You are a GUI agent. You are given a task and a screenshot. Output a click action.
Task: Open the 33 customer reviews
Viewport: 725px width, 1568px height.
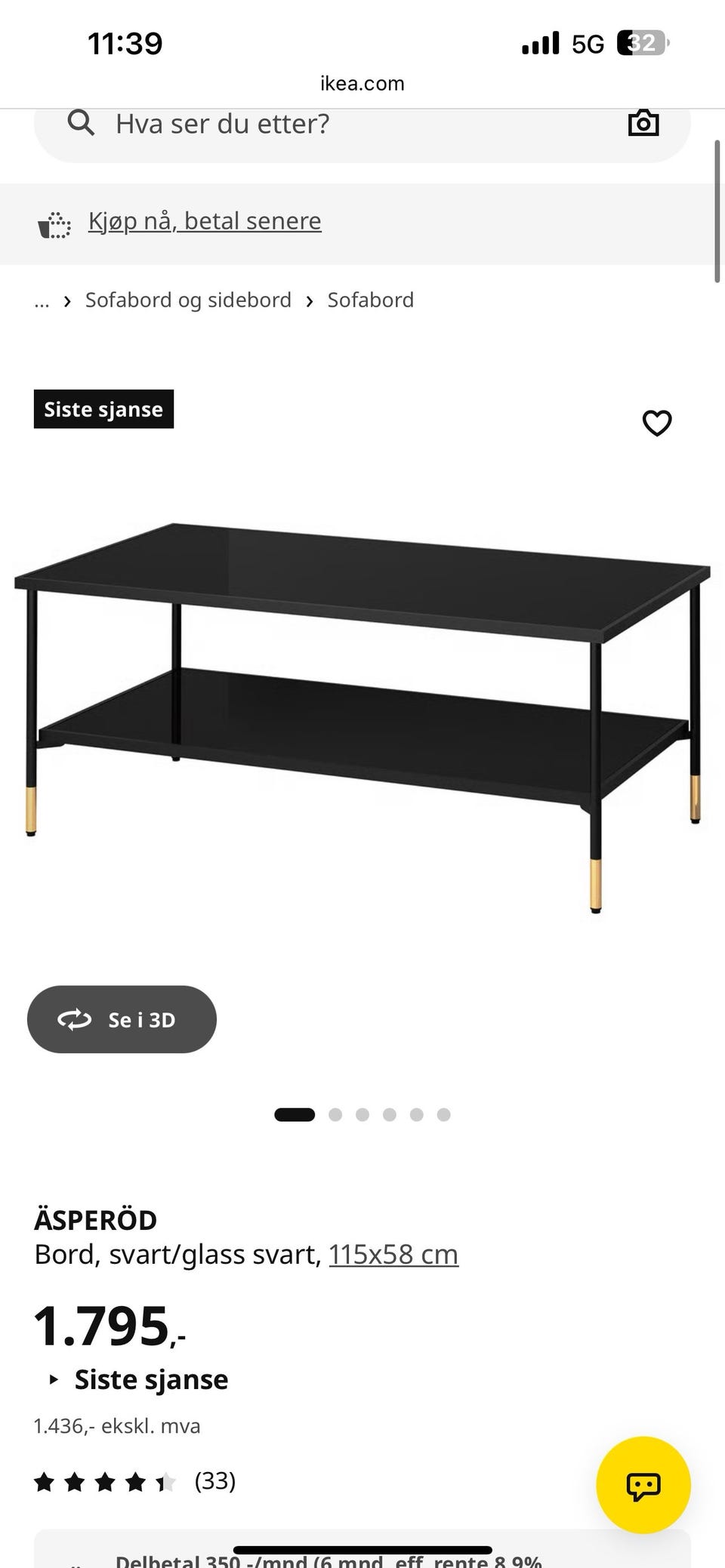tap(135, 1481)
